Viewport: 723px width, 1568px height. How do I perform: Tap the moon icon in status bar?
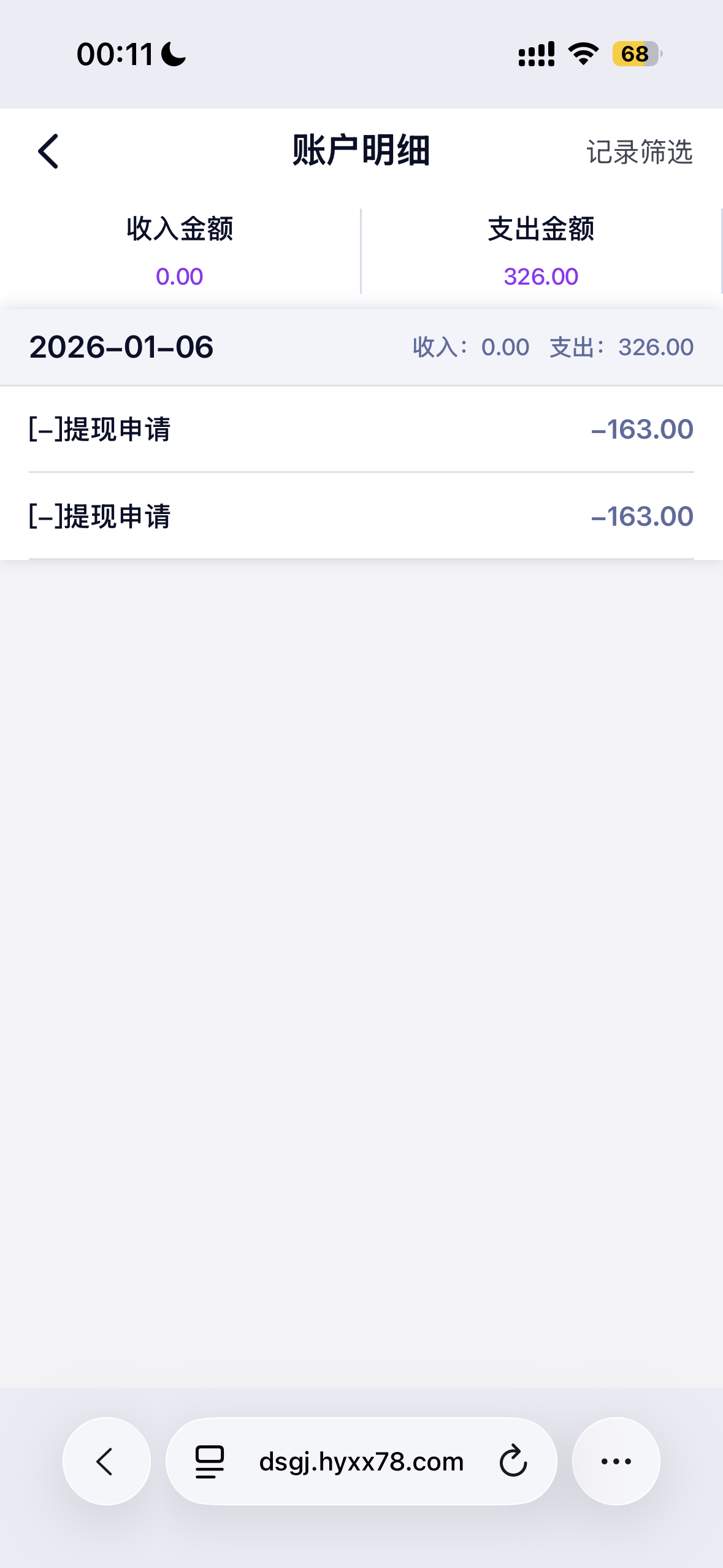172,54
